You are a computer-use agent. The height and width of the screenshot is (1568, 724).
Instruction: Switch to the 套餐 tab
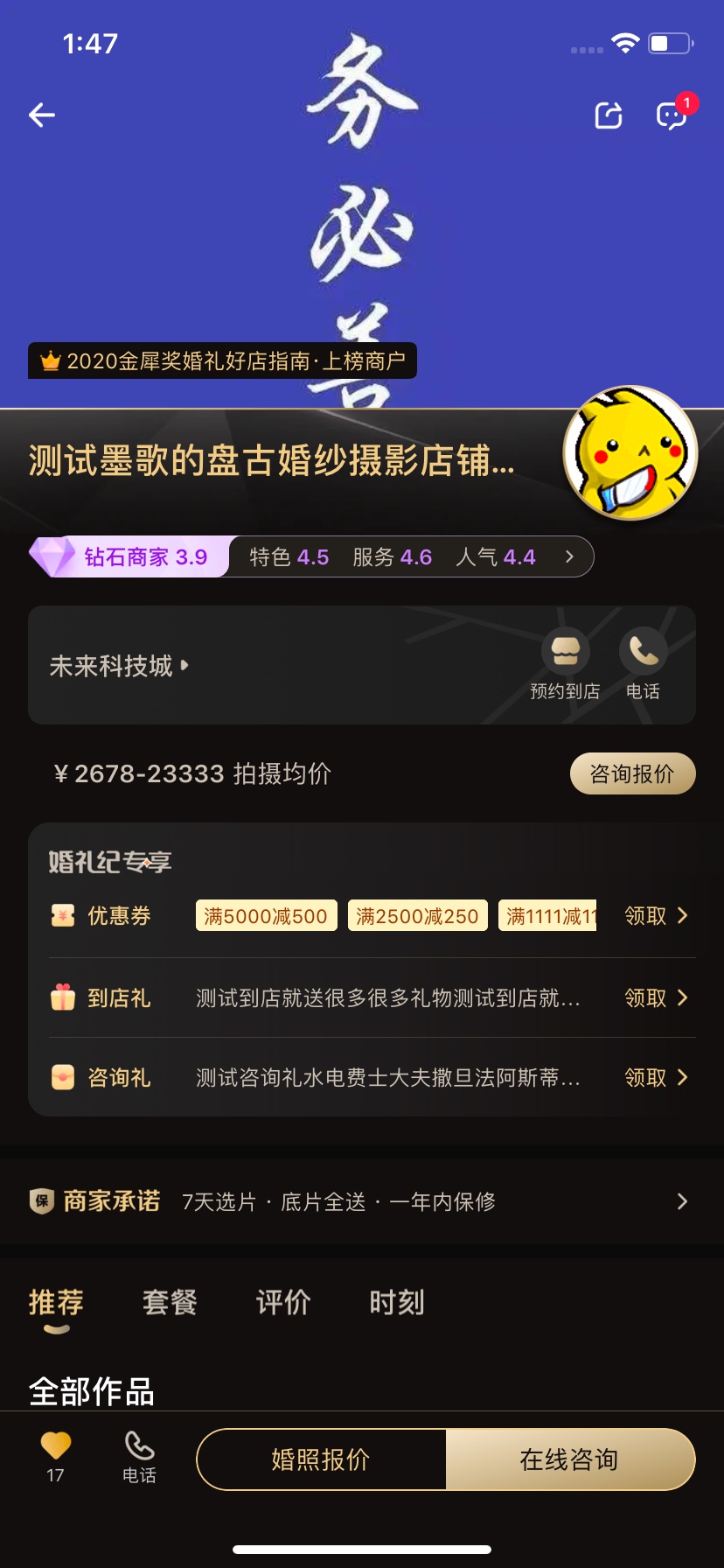[170, 1303]
